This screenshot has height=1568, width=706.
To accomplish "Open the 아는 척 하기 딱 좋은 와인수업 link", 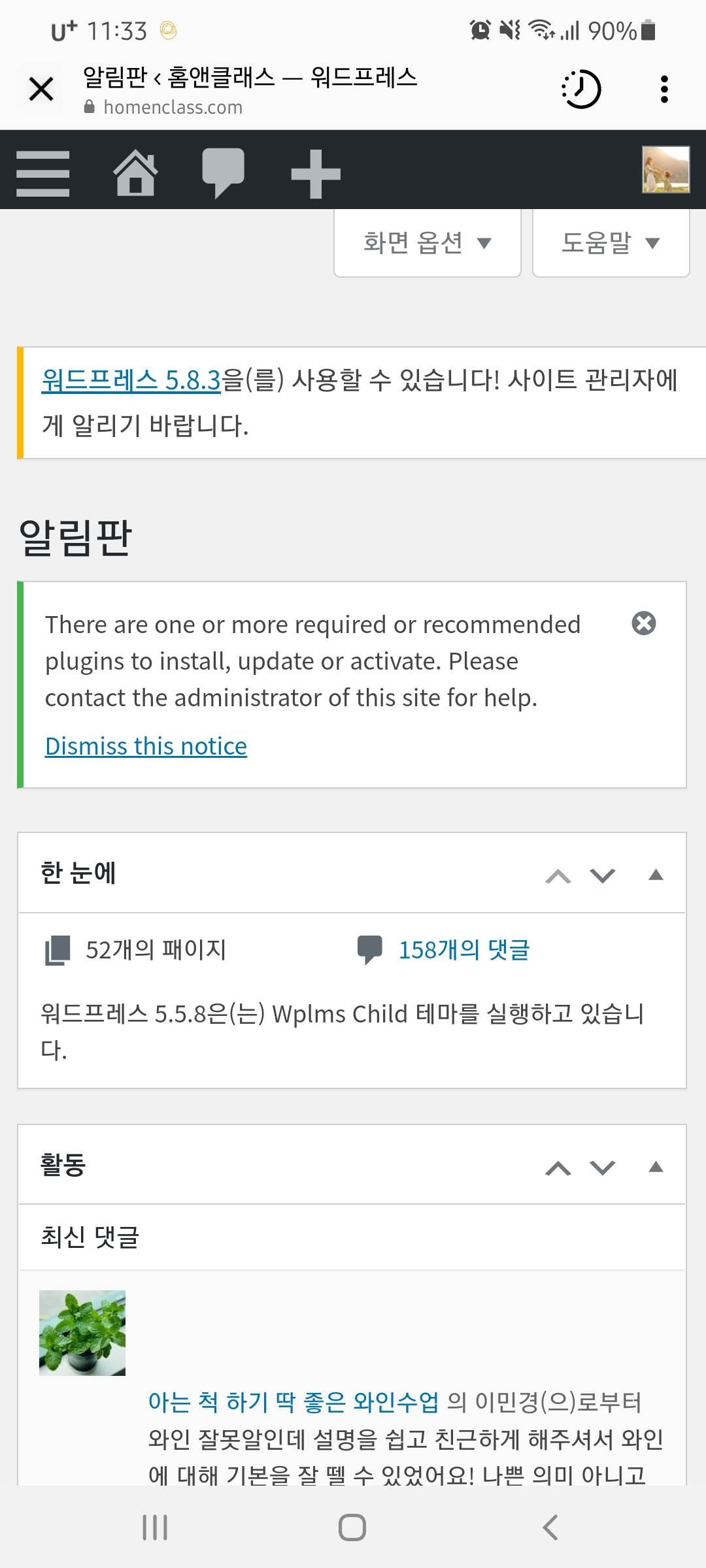I will (294, 1402).
